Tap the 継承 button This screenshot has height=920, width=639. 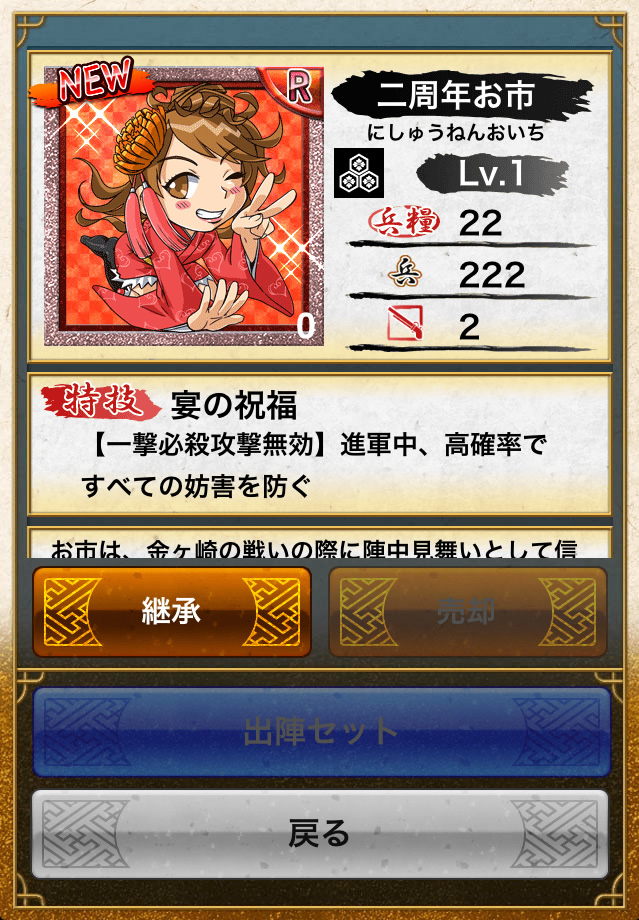click(x=171, y=612)
